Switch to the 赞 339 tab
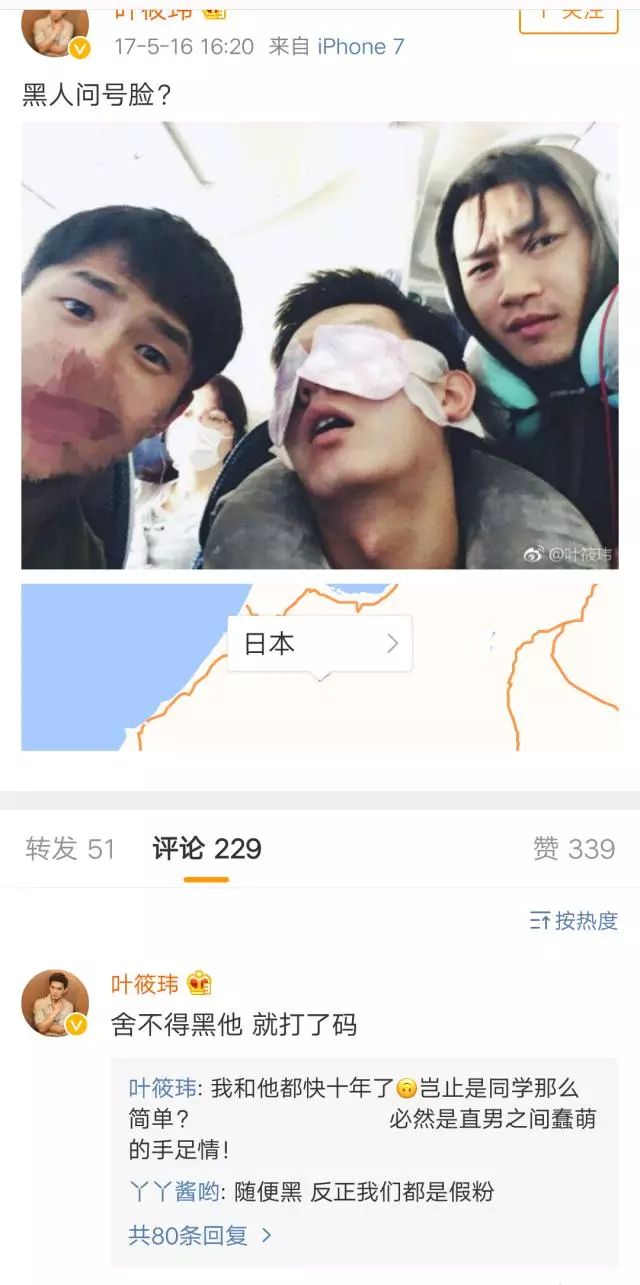Screen dimensions: 640x1285 pyautogui.click(x=573, y=849)
